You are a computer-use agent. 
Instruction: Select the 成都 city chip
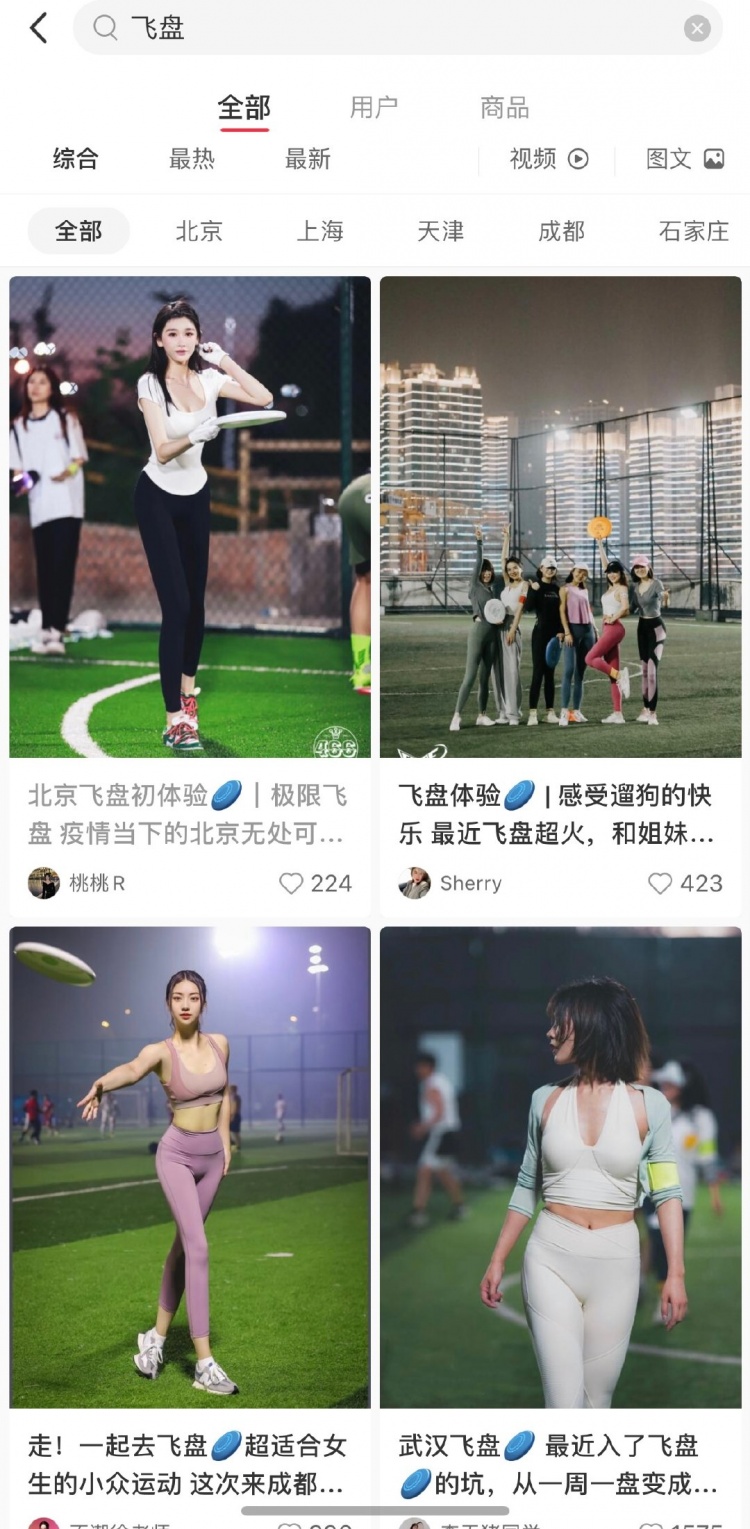point(561,232)
